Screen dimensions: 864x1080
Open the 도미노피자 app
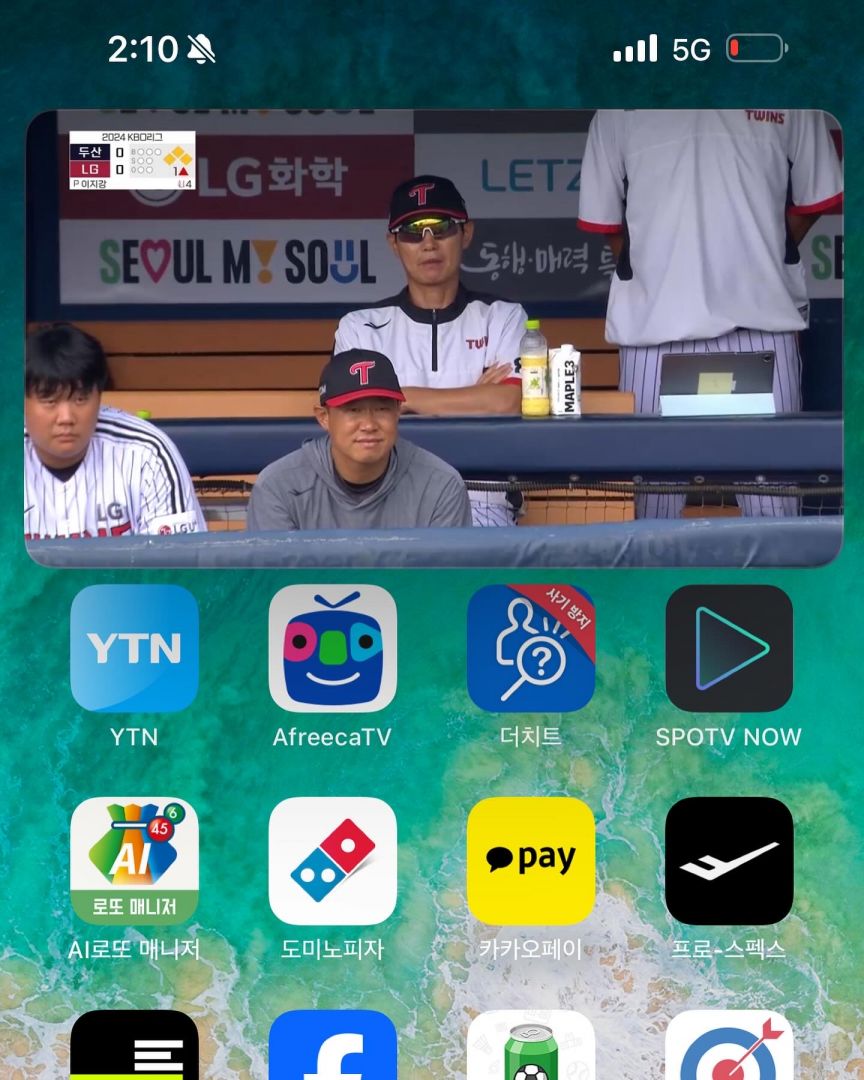point(332,860)
